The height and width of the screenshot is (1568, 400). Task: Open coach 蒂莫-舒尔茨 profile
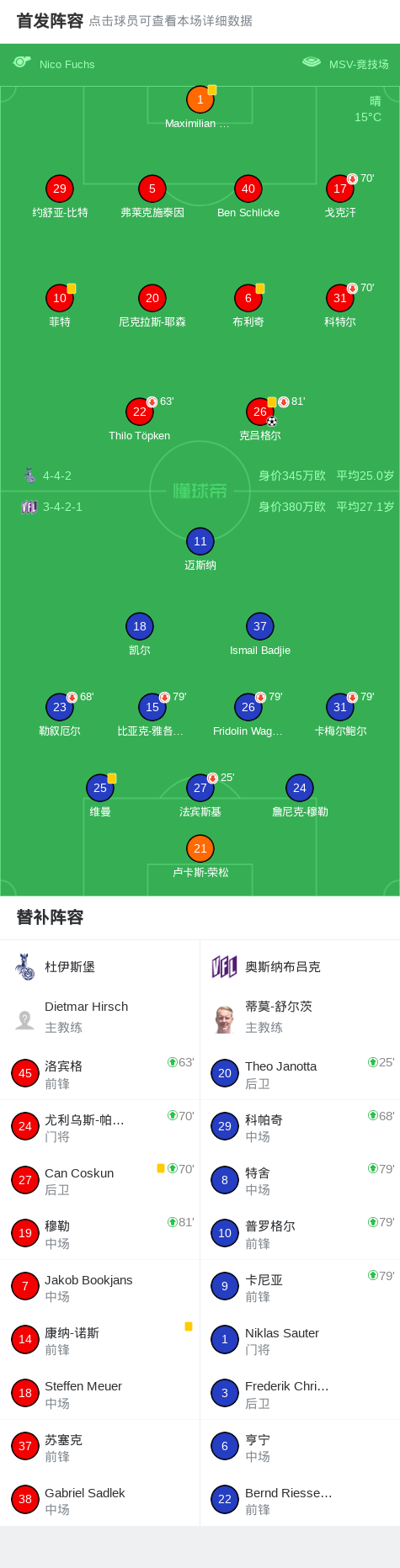(x=300, y=1017)
